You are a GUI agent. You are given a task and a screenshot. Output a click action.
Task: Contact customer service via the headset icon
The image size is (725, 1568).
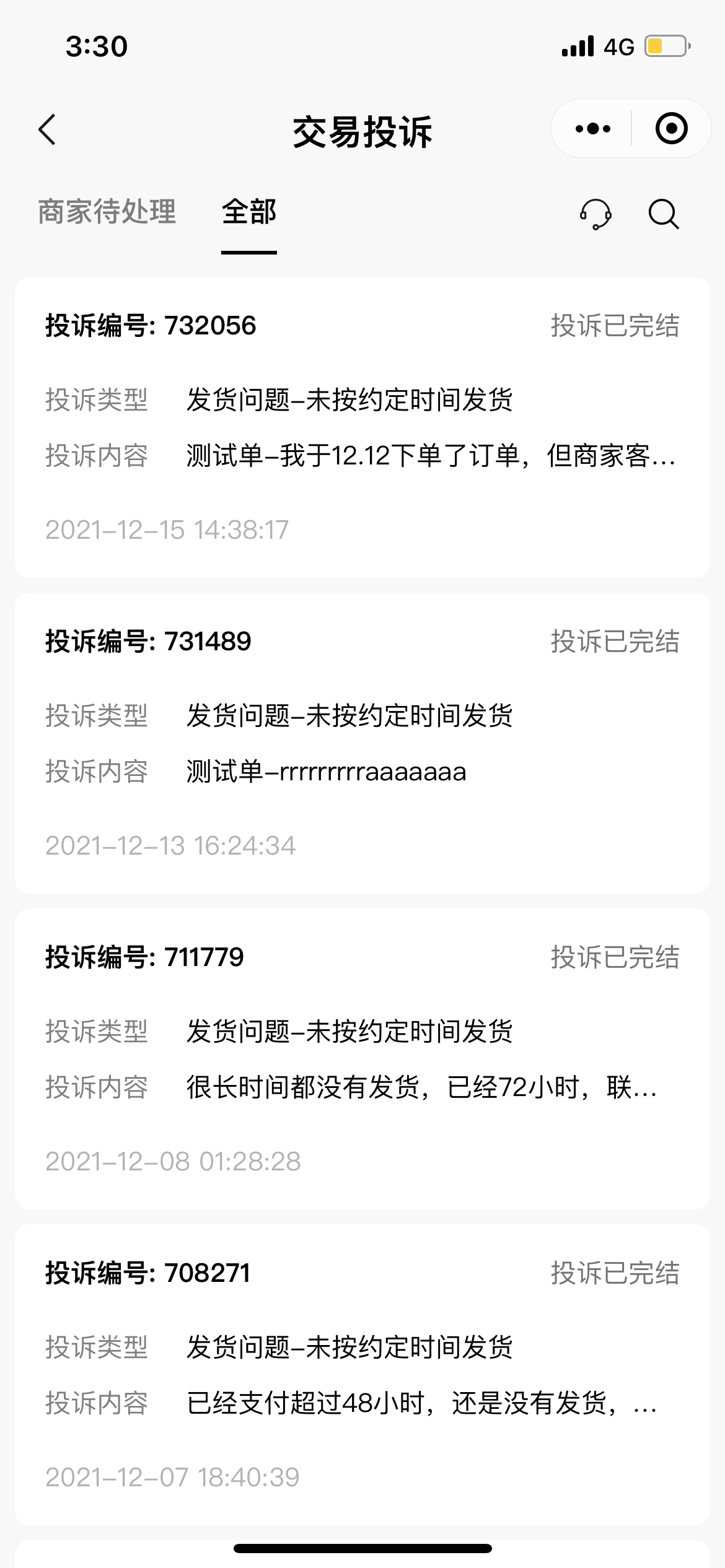point(595,214)
